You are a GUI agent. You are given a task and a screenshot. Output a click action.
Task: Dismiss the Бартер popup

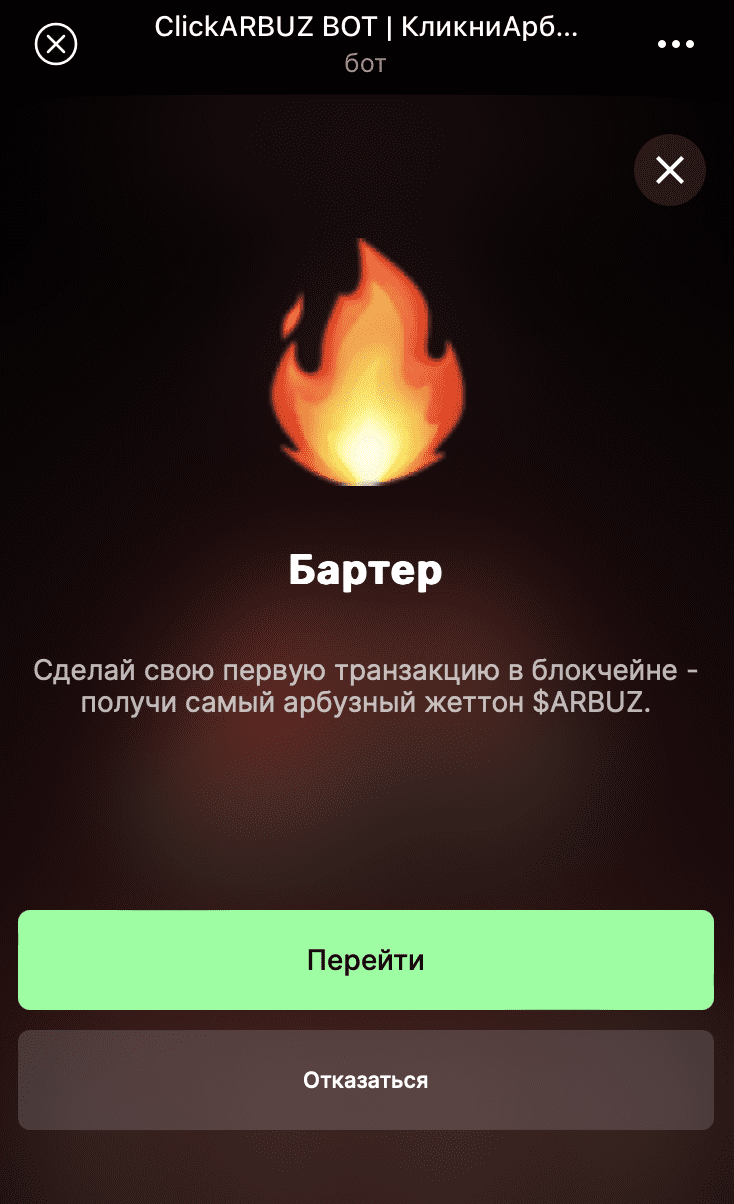669,171
